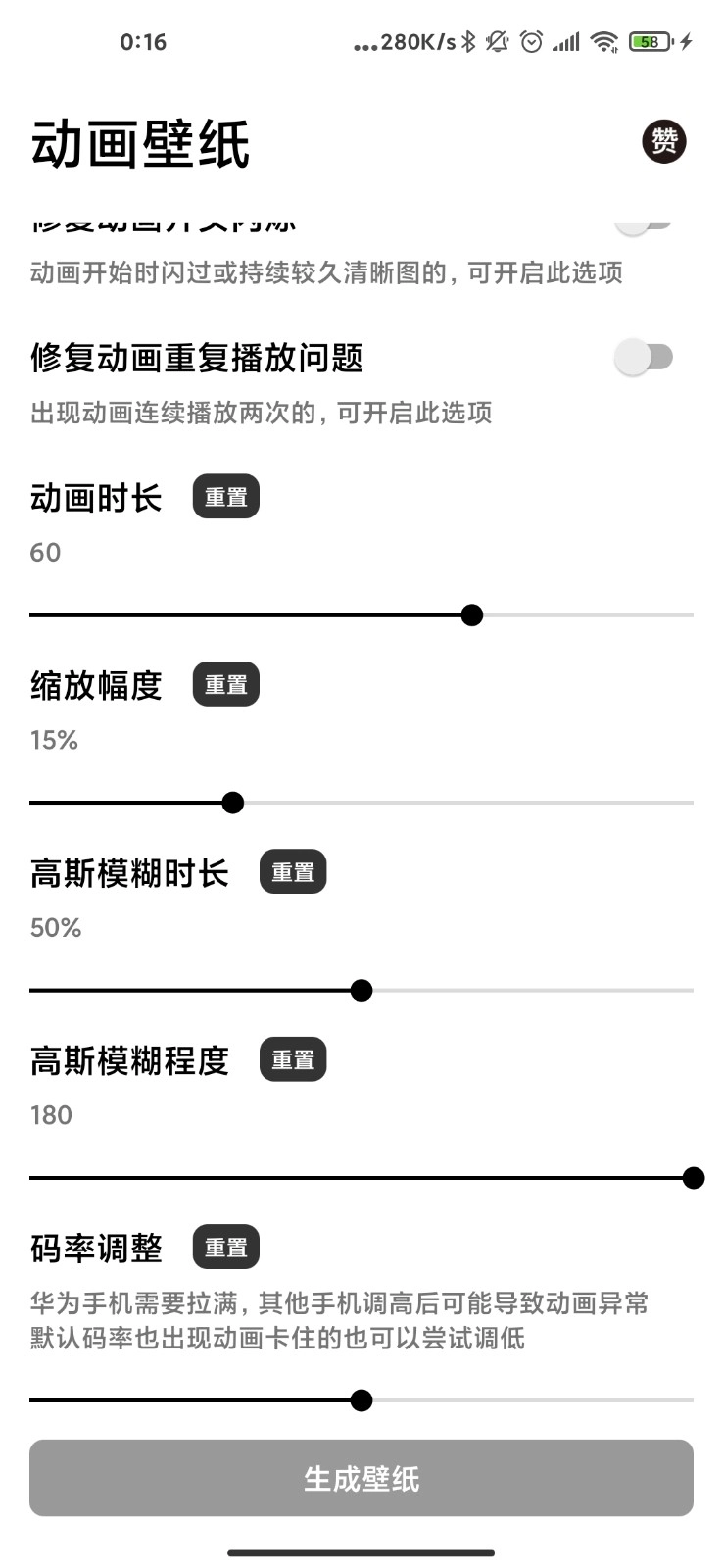Click the Wi-Fi icon in status bar
The height and width of the screenshot is (1568, 723).
(x=603, y=42)
